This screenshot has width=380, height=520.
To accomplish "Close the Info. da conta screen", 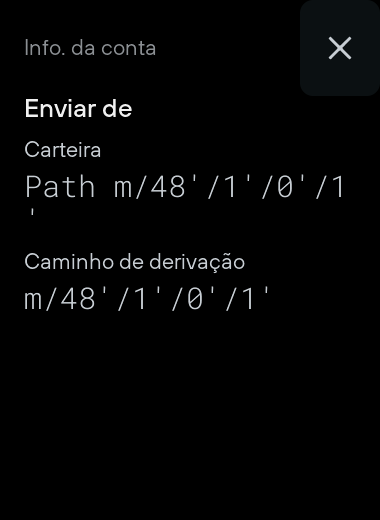I will click(x=340, y=48).
